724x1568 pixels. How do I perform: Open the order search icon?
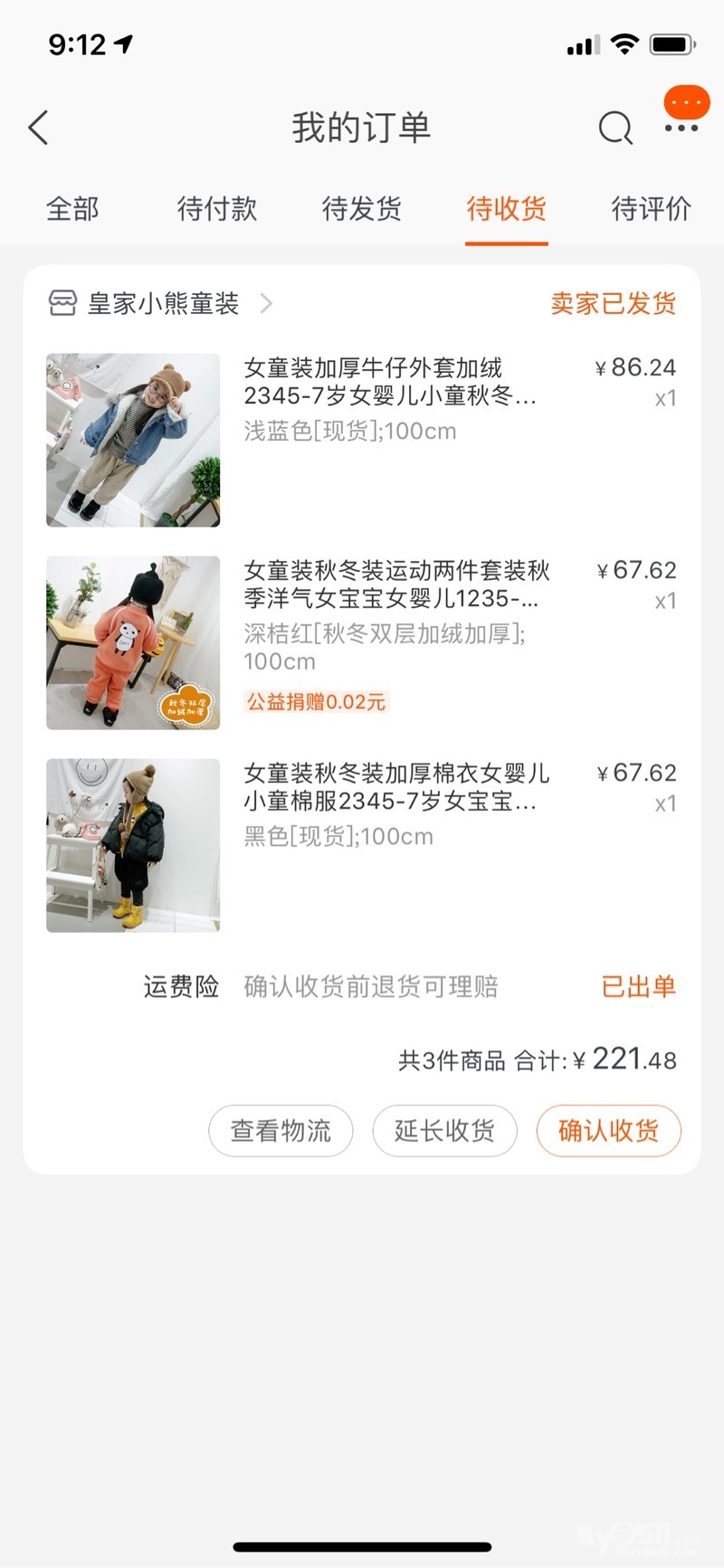615,128
